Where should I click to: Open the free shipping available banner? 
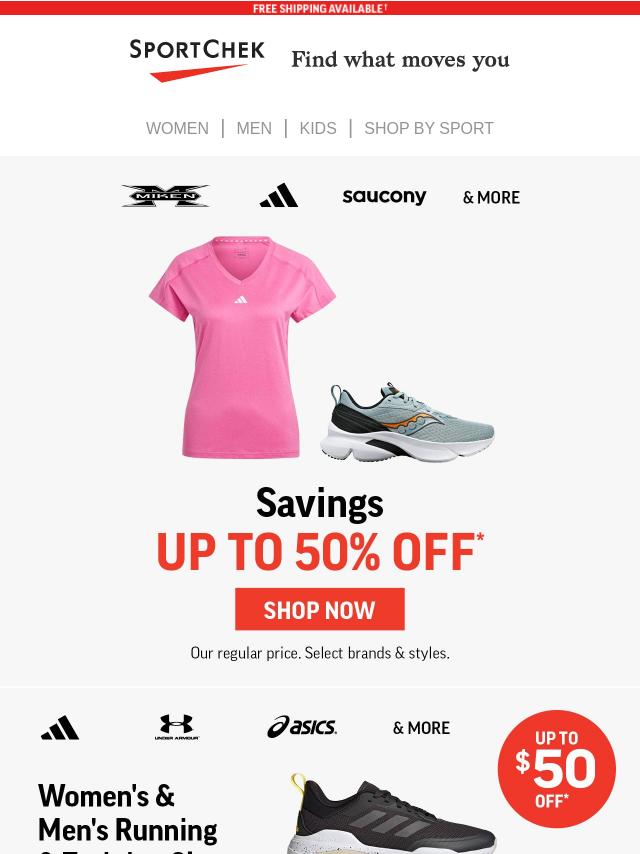[320, 8]
